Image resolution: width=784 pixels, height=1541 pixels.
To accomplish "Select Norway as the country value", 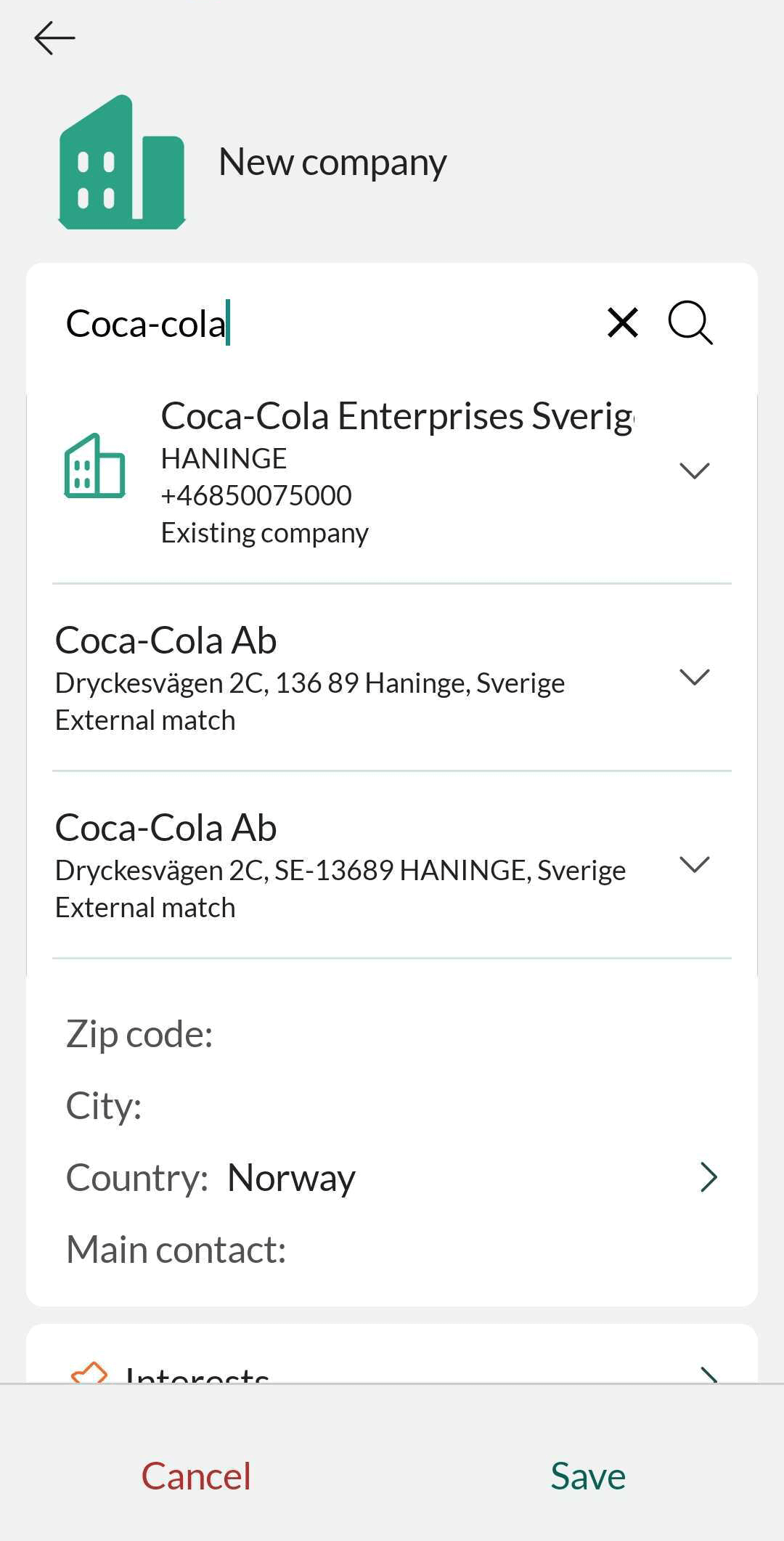I will point(291,1177).
